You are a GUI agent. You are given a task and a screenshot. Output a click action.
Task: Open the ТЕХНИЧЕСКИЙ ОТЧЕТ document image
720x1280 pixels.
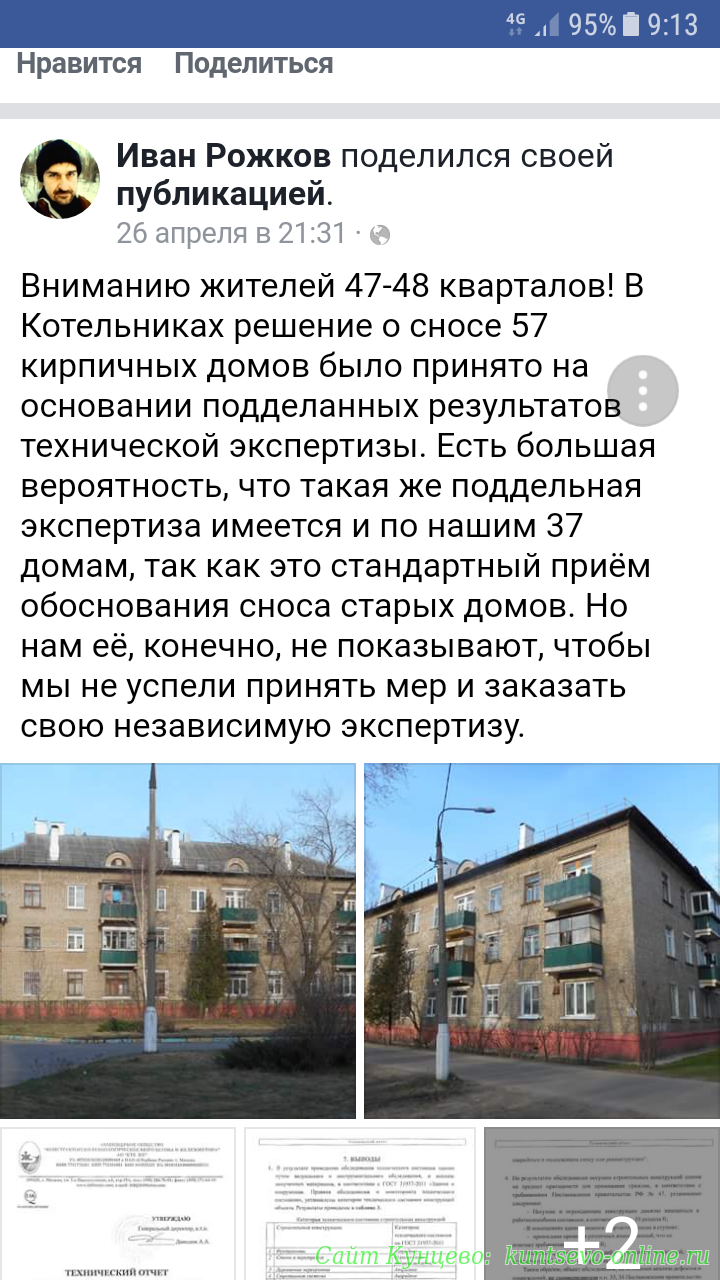pos(118,1204)
